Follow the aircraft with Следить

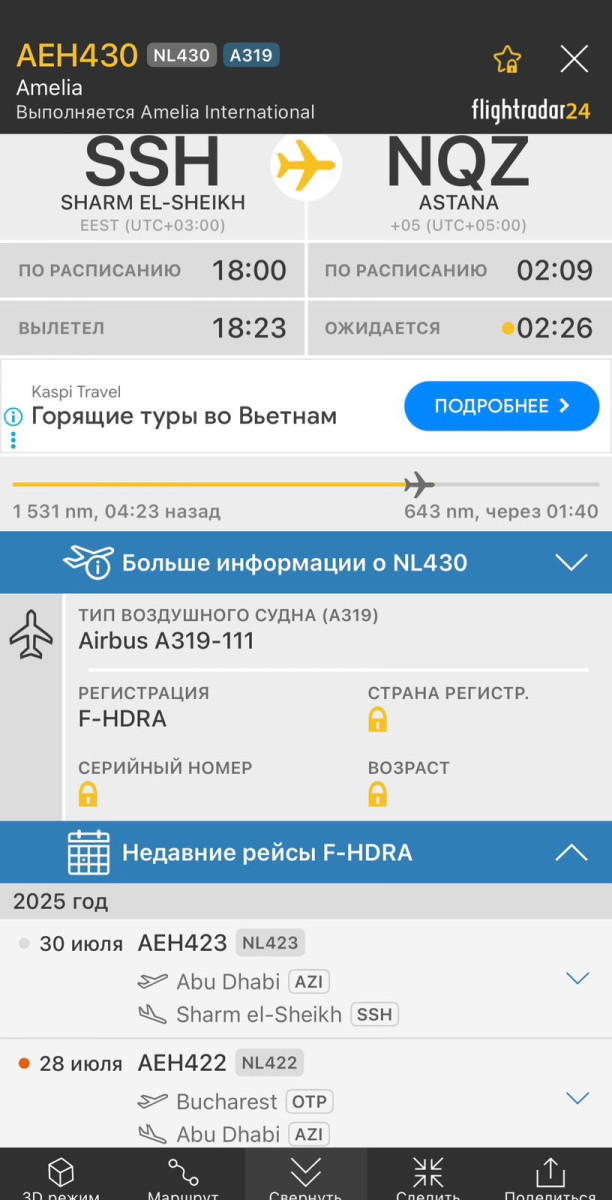[428, 1176]
